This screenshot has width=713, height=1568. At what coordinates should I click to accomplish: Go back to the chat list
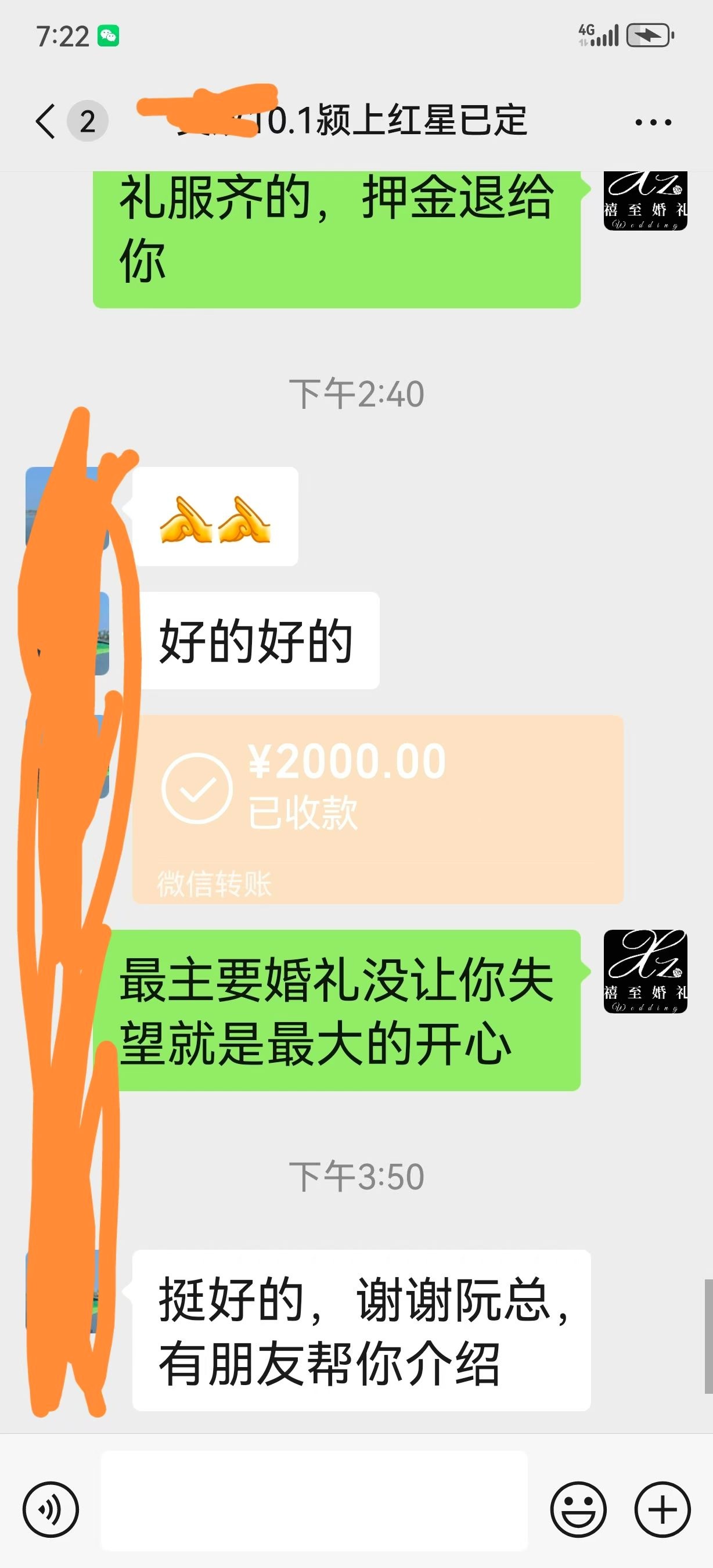tap(46, 121)
